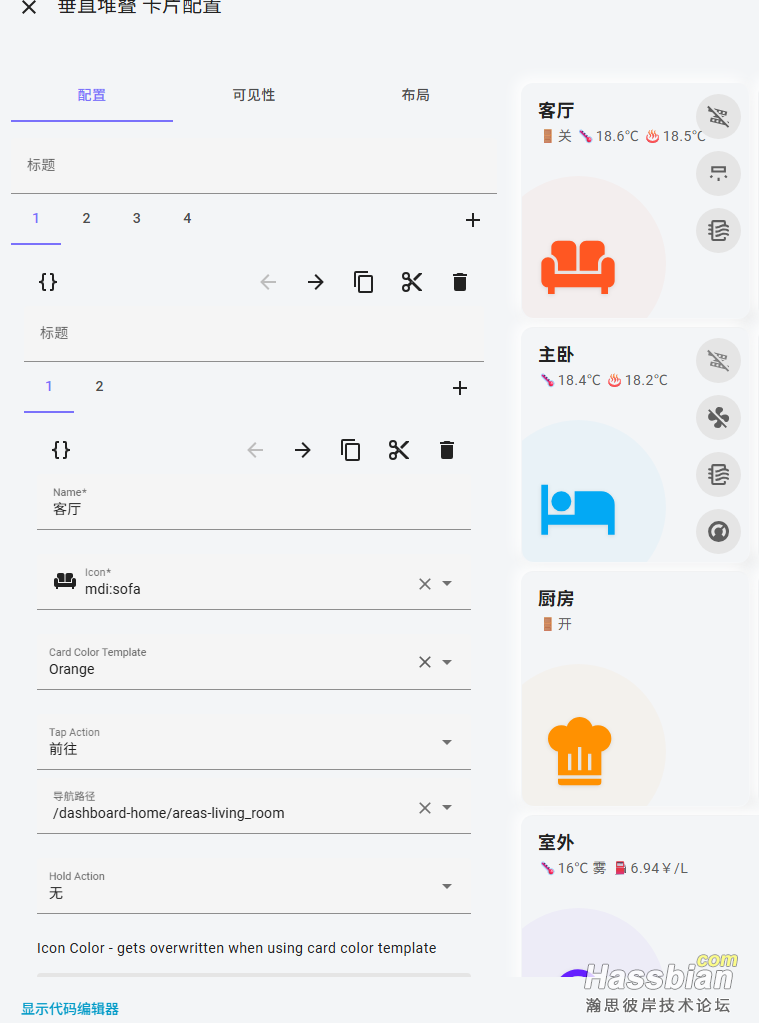Edit the Name field containing 客厅
The image size is (759, 1023).
[x=260, y=509]
